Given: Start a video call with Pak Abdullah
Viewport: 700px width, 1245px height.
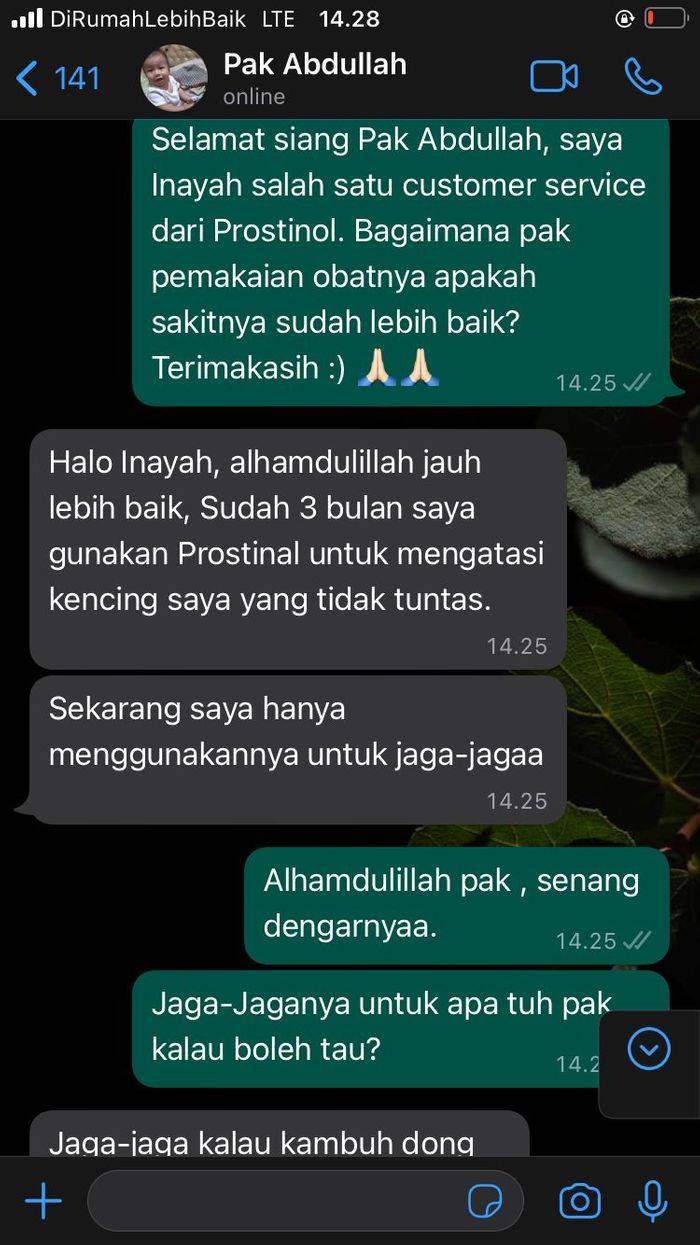Looking at the screenshot, I should pyautogui.click(x=554, y=77).
